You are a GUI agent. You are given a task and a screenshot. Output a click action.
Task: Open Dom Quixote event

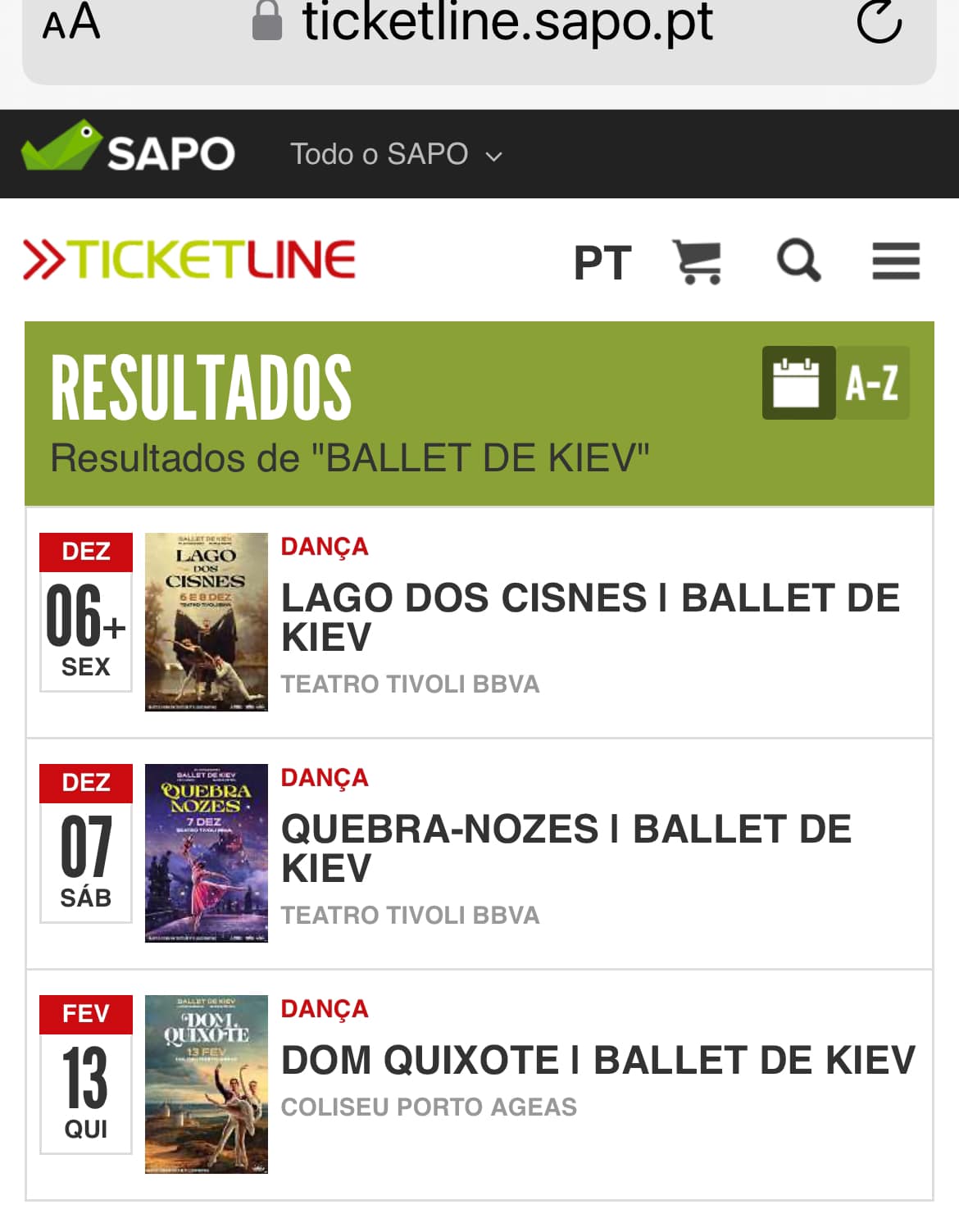pos(598,1060)
